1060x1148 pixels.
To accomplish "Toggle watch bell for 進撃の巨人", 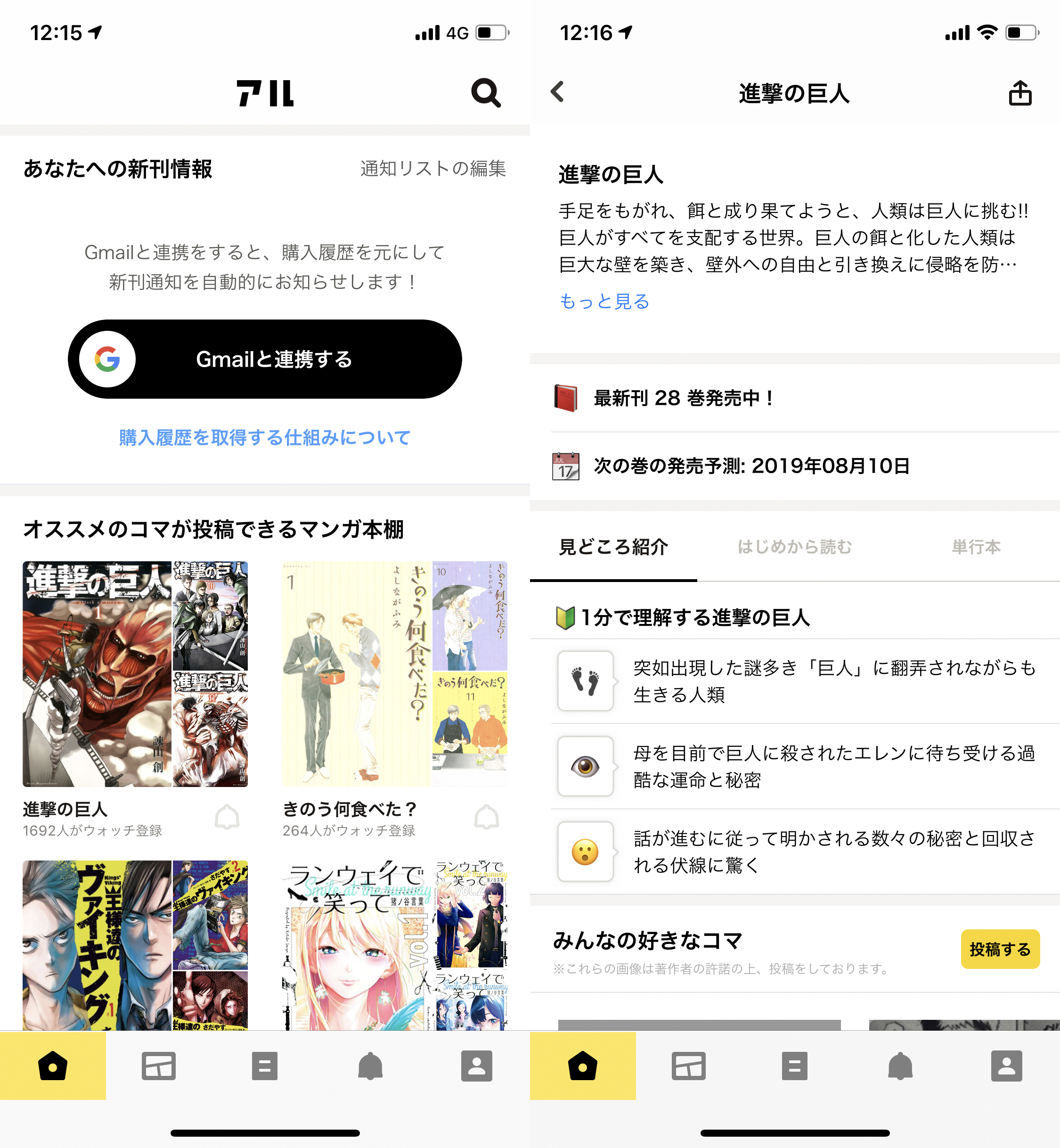I will tap(227, 817).
